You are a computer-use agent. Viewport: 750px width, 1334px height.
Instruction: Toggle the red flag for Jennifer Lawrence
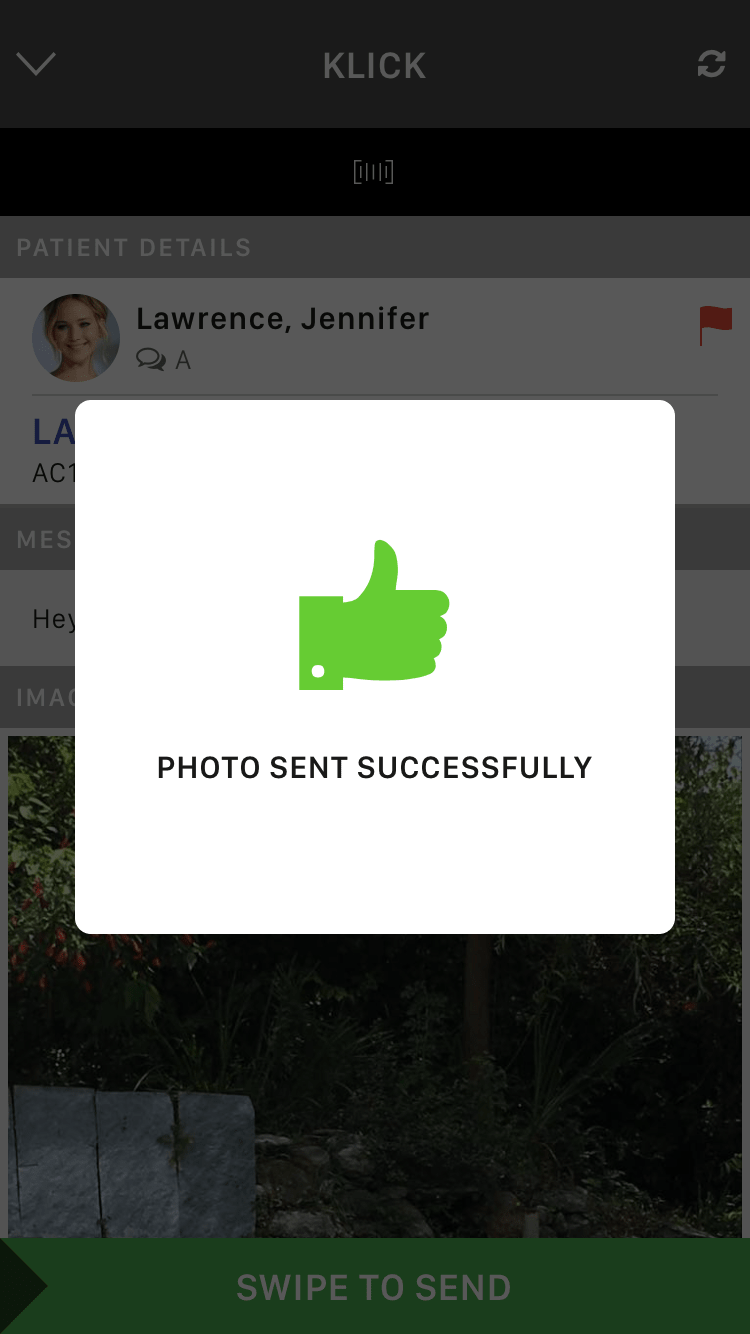715,325
